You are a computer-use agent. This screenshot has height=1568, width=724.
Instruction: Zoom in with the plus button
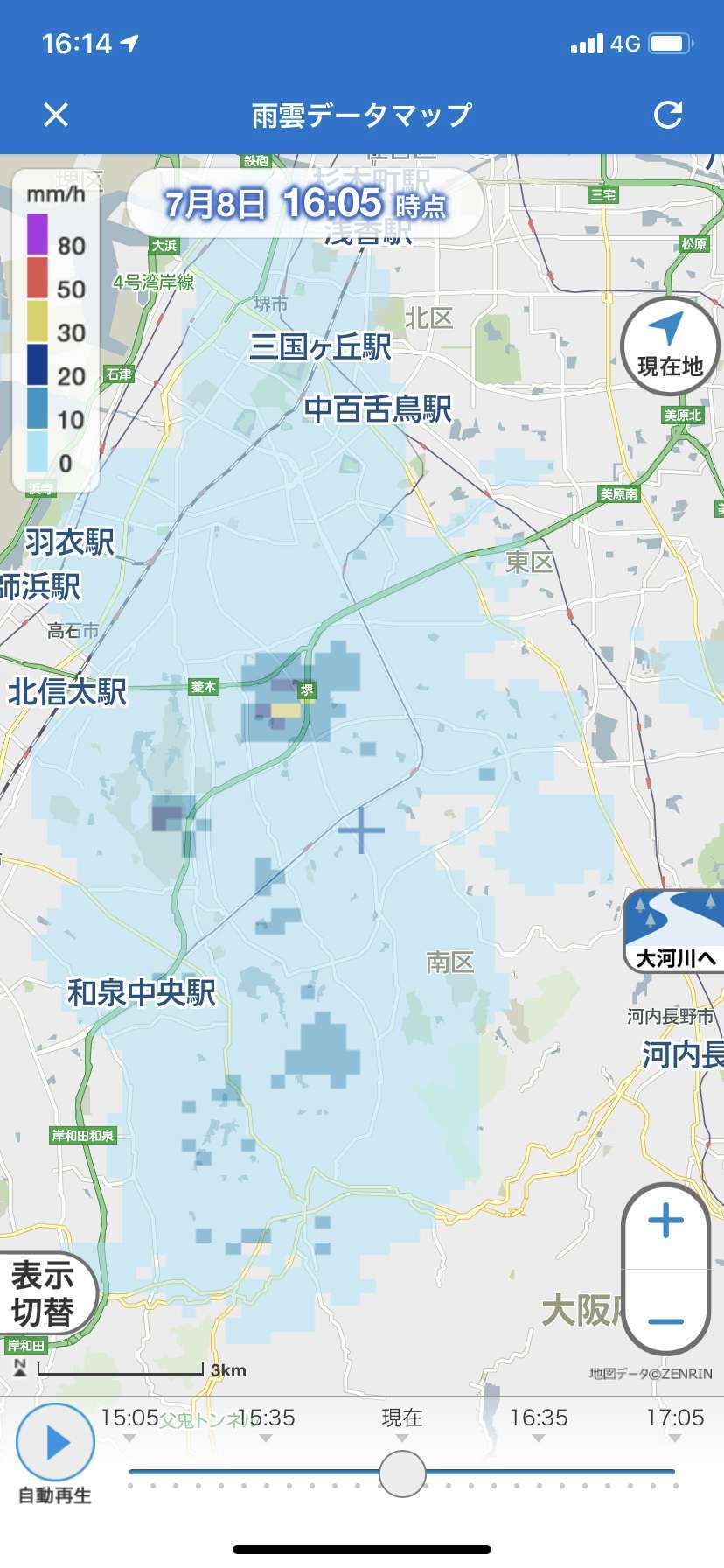[x=665, y=1221]
